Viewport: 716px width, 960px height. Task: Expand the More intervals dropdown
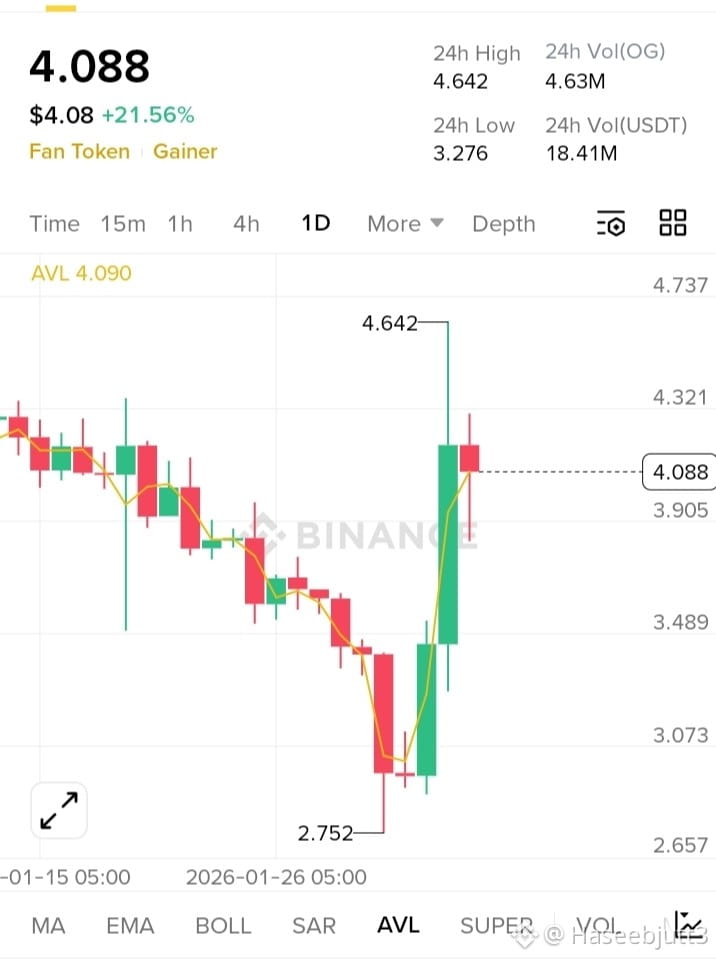click(405, 224)
